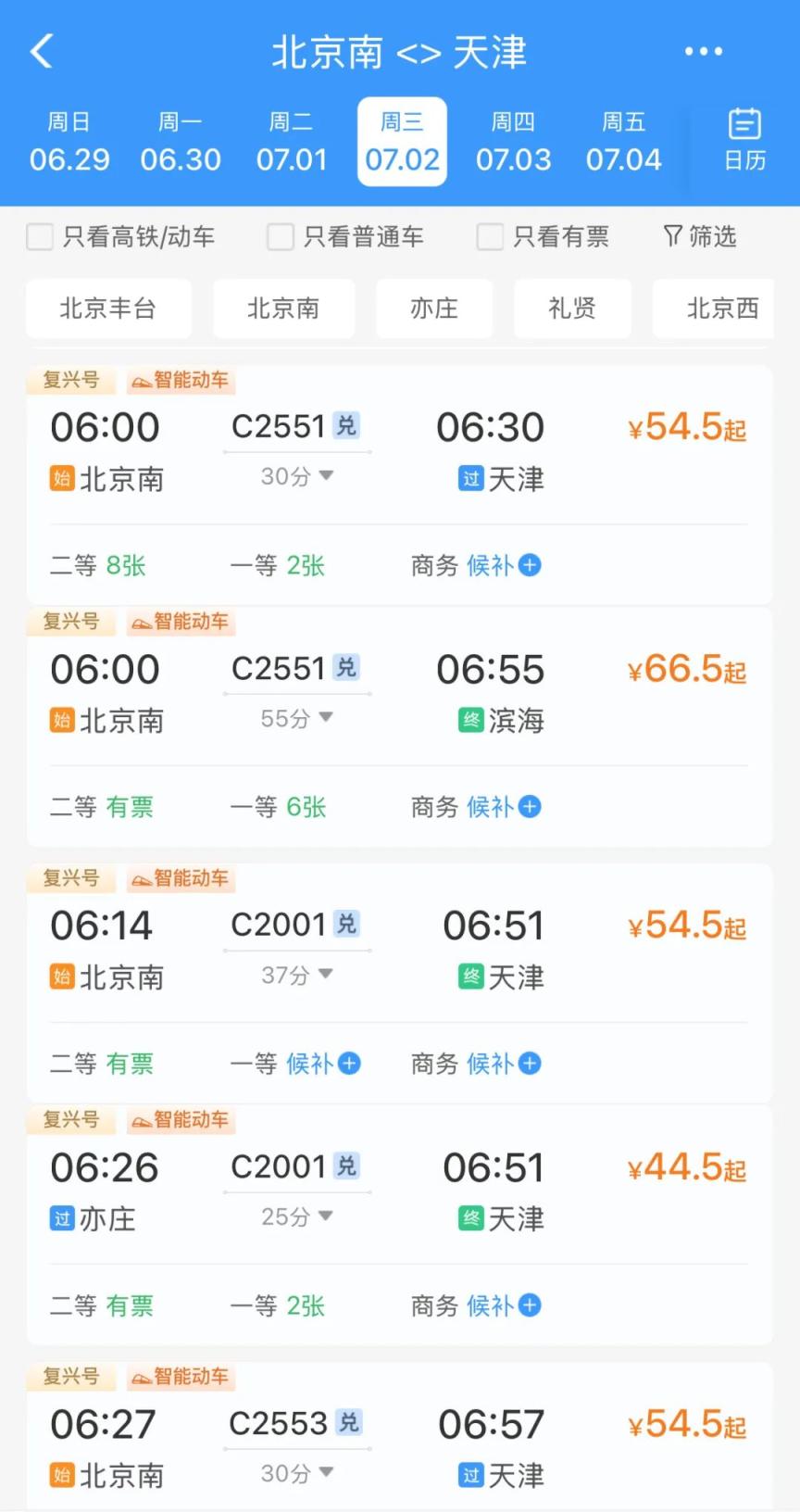Choose date 周五 07.04
800x1512 pixels.
click(623, 142)
